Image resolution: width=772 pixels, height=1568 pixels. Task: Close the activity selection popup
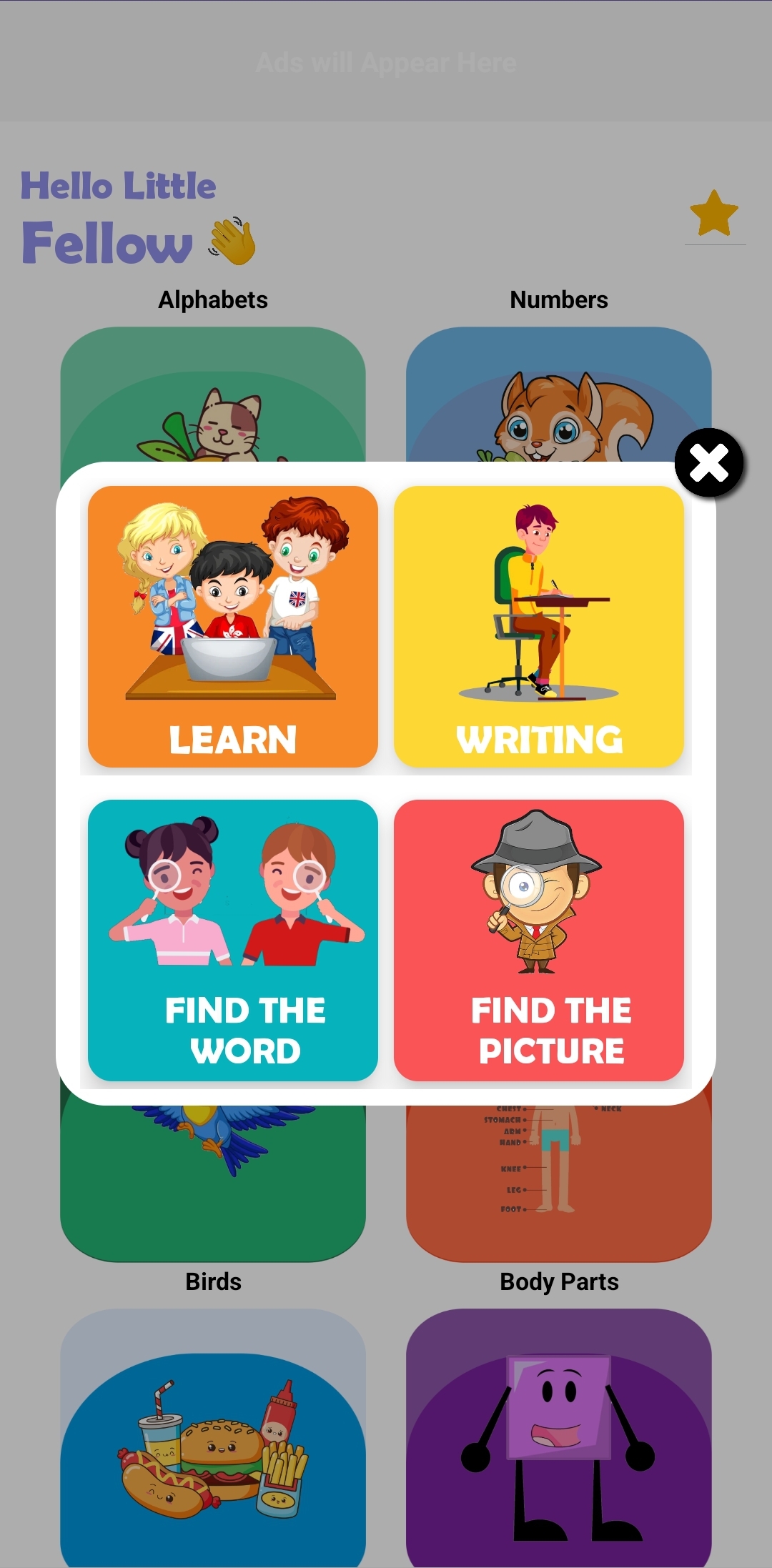pos(709,463)
